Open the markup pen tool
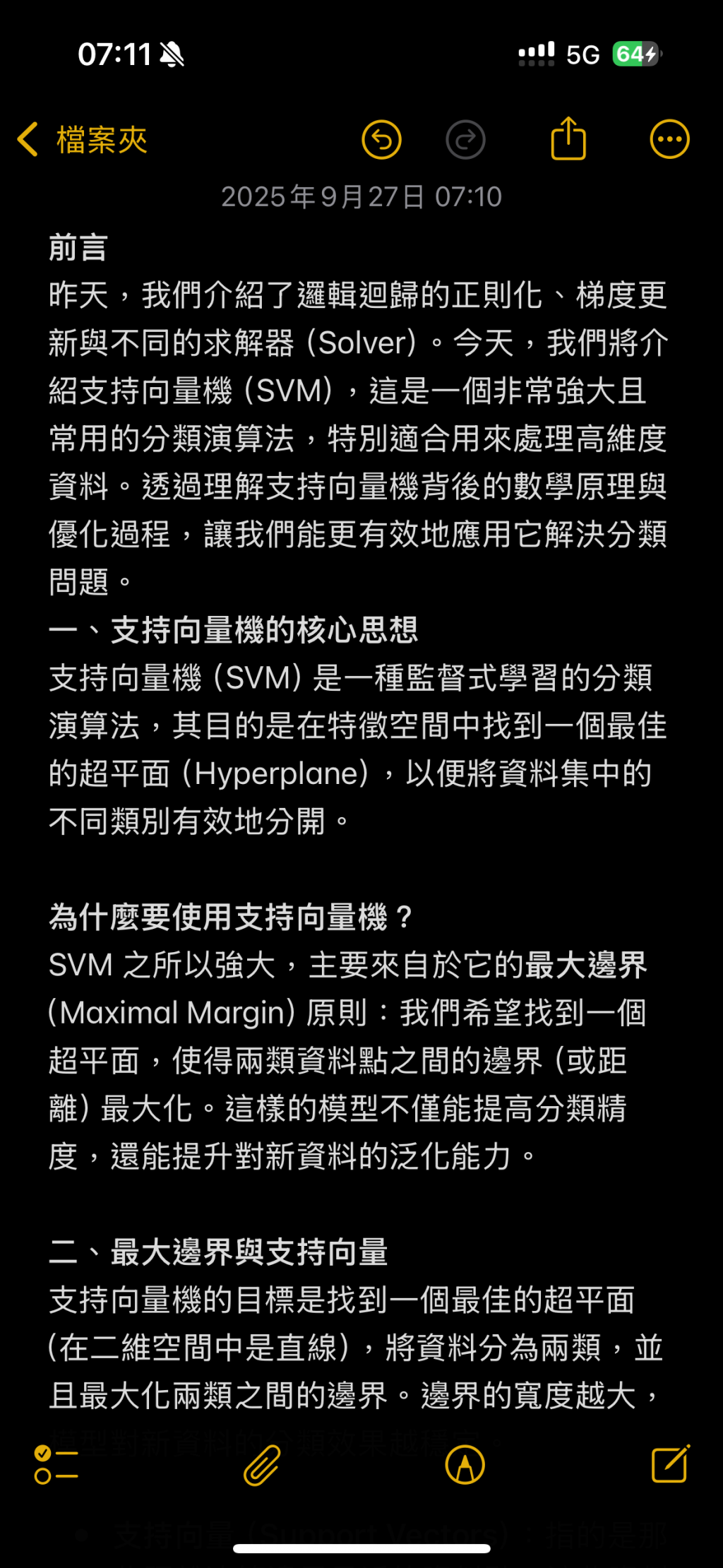The image size is (723, 1568). click(x=465, y=1464)
